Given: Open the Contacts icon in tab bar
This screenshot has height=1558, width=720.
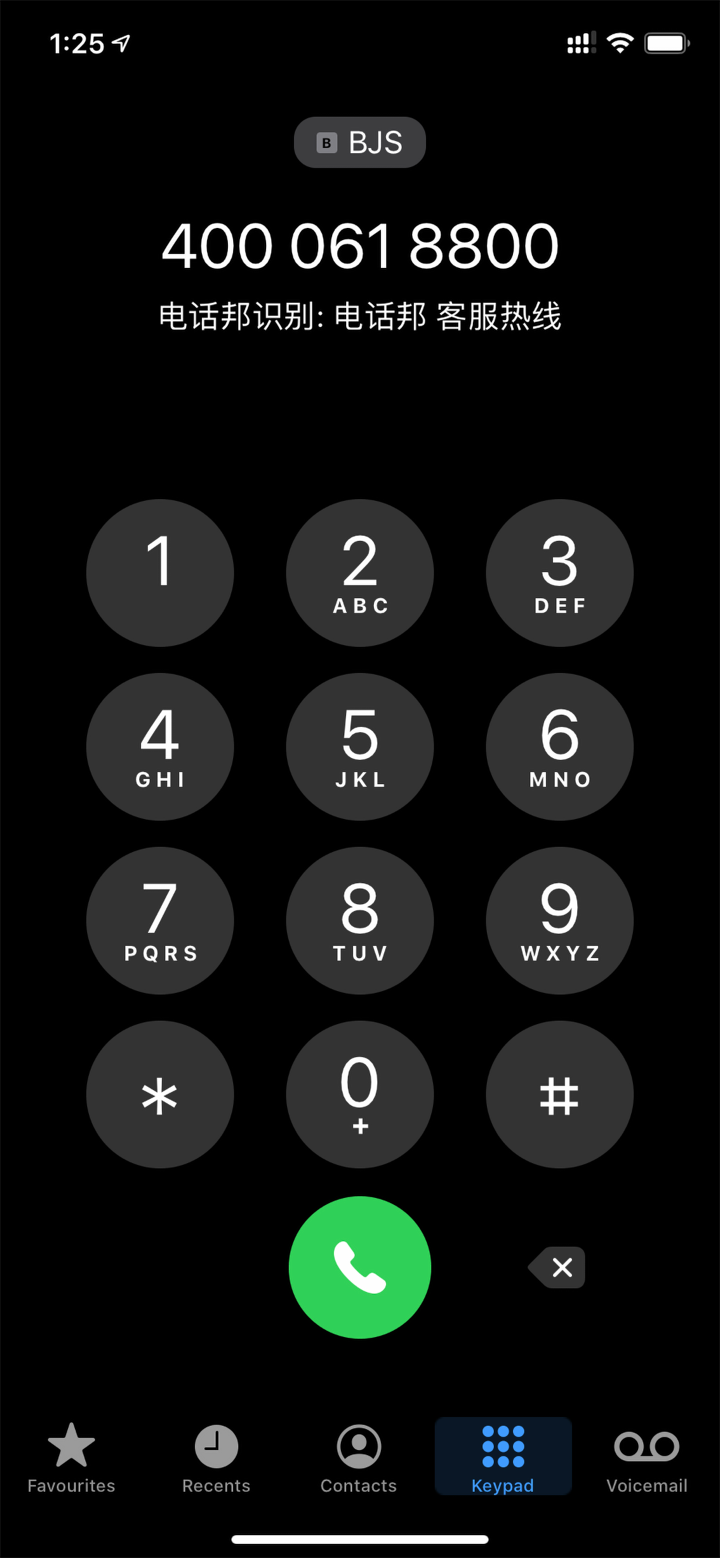Looking at the screenshot, I should [358, 1444].
